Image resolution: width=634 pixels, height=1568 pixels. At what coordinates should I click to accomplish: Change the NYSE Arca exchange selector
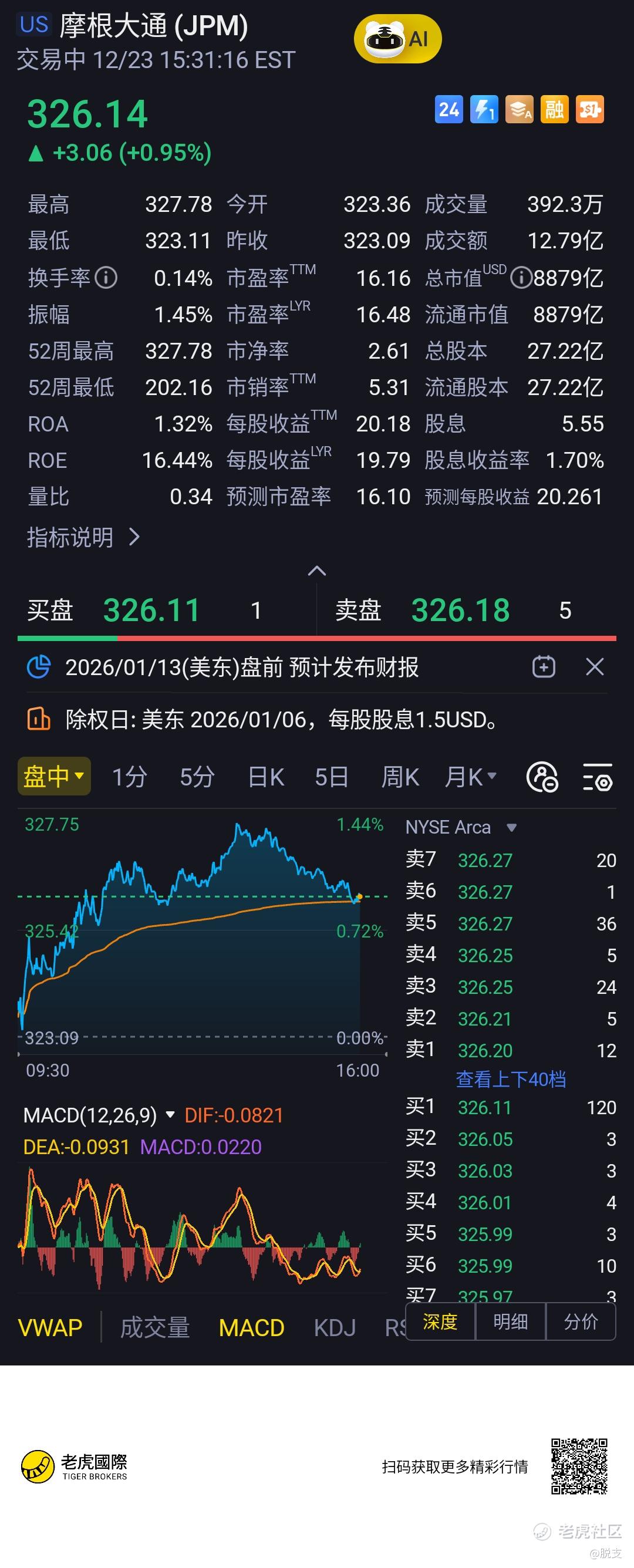461,827
